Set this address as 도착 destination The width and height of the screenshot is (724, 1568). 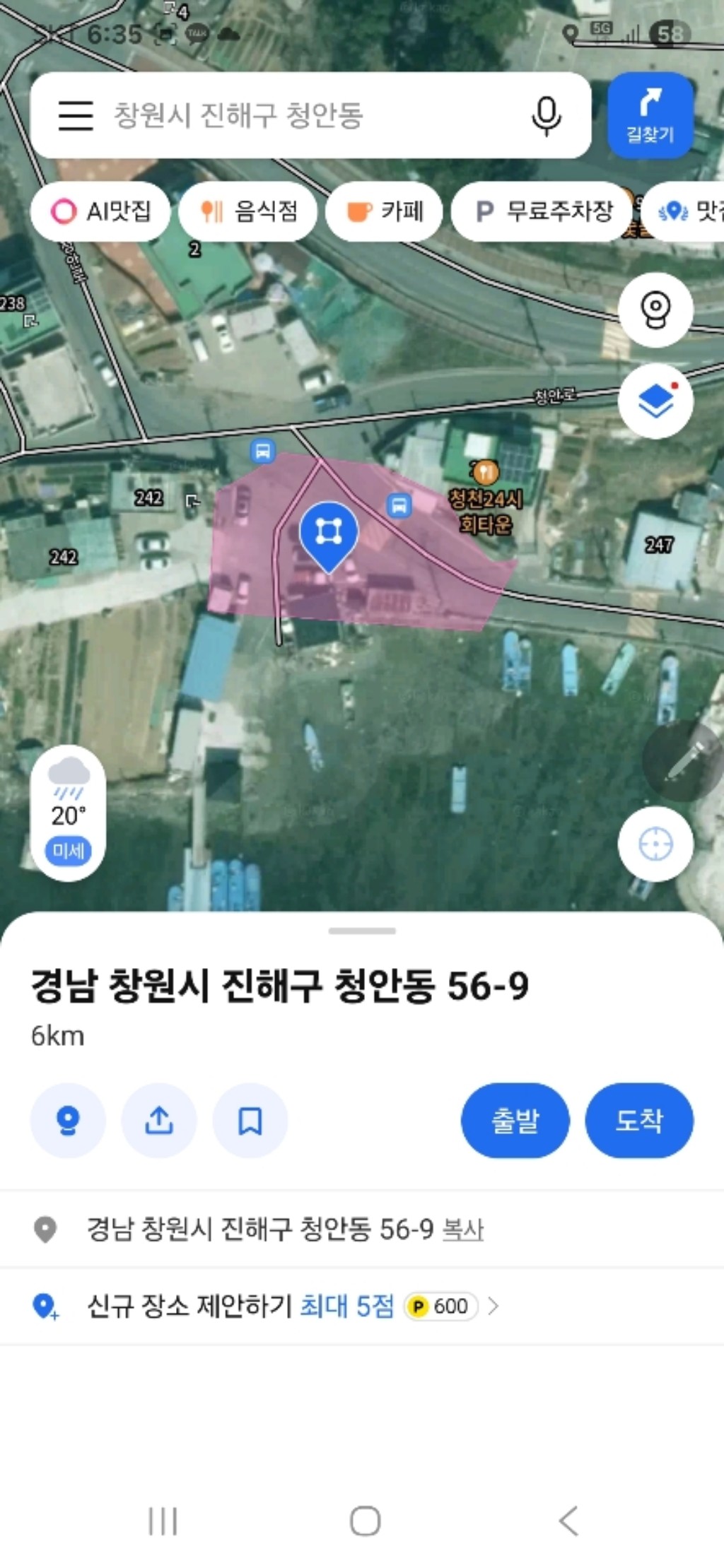(x=639, y=1120)
